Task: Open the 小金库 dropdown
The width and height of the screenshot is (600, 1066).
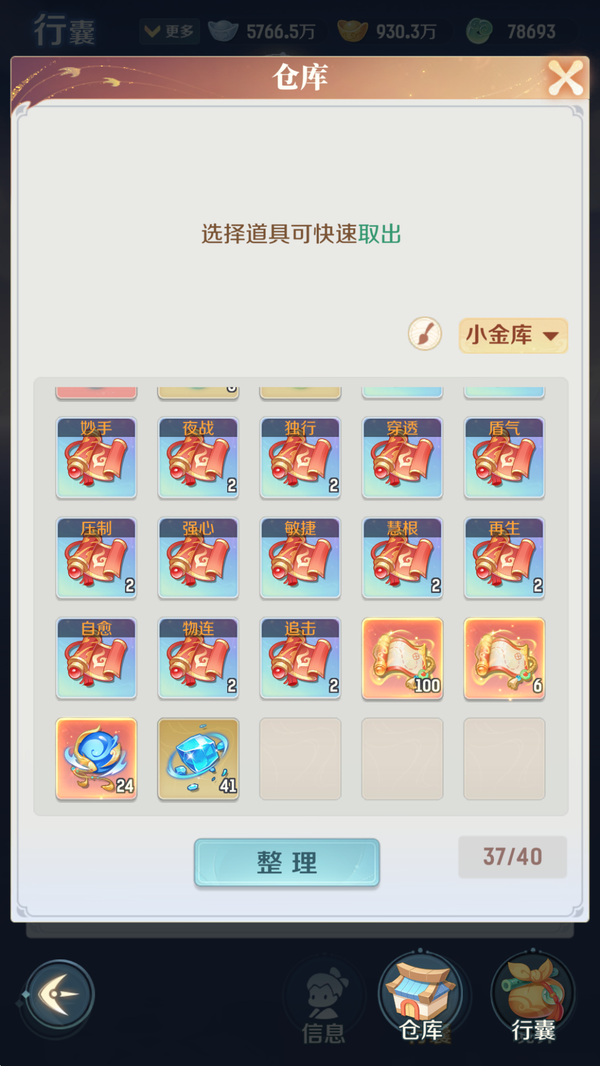Action: point(513,335)
